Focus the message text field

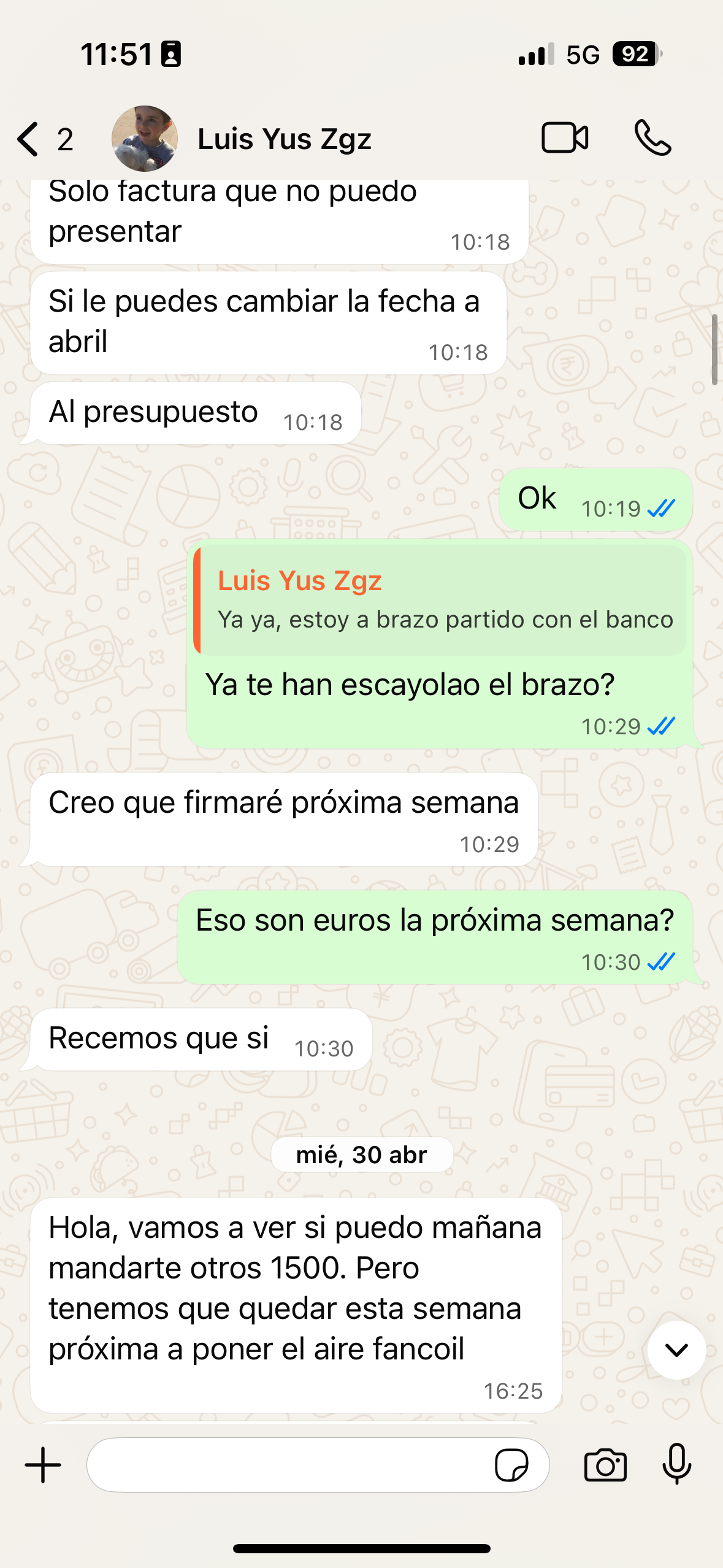tap(288, 1465)
